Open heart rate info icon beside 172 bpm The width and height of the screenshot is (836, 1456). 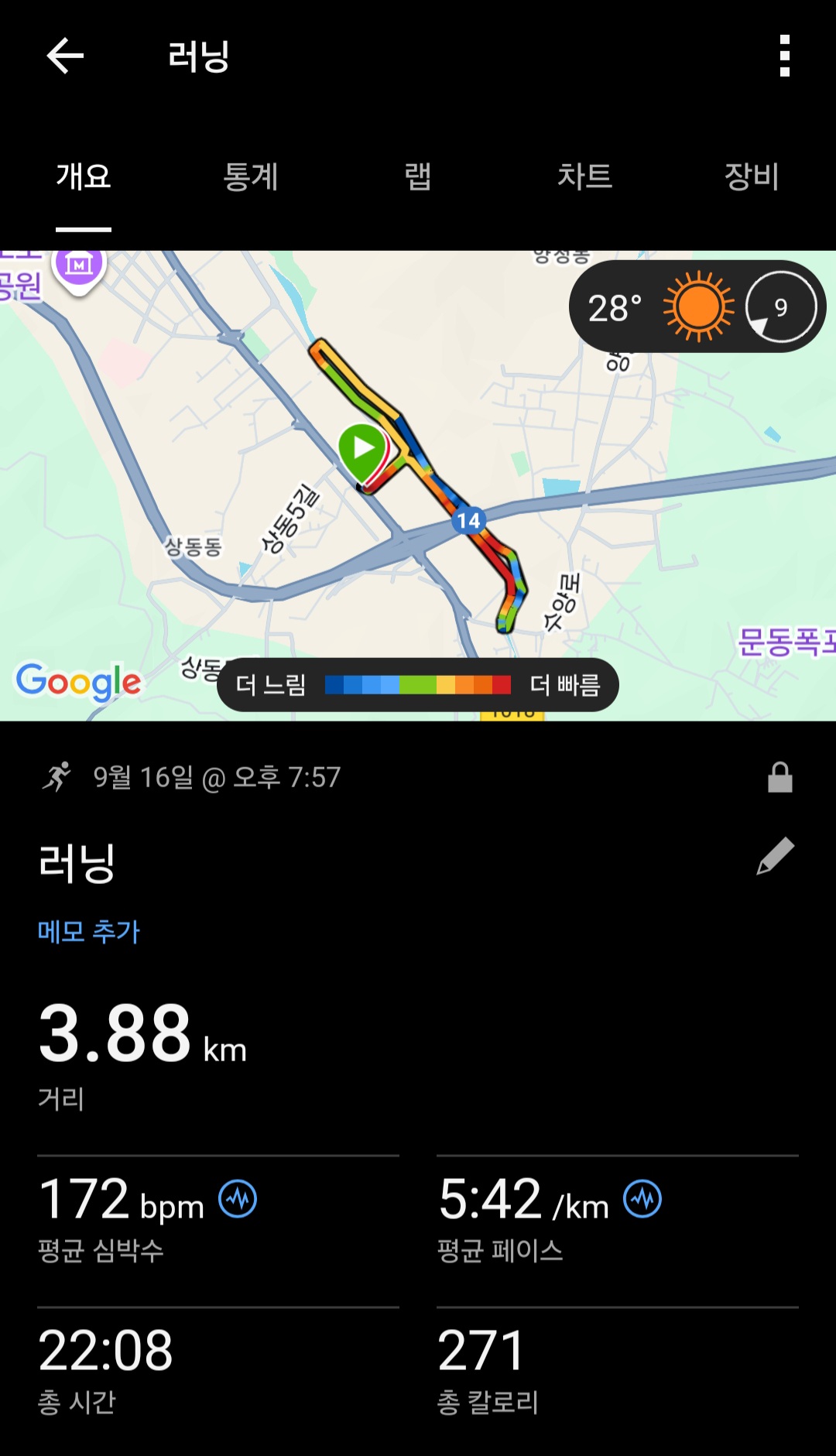[x=238, y=1199]
